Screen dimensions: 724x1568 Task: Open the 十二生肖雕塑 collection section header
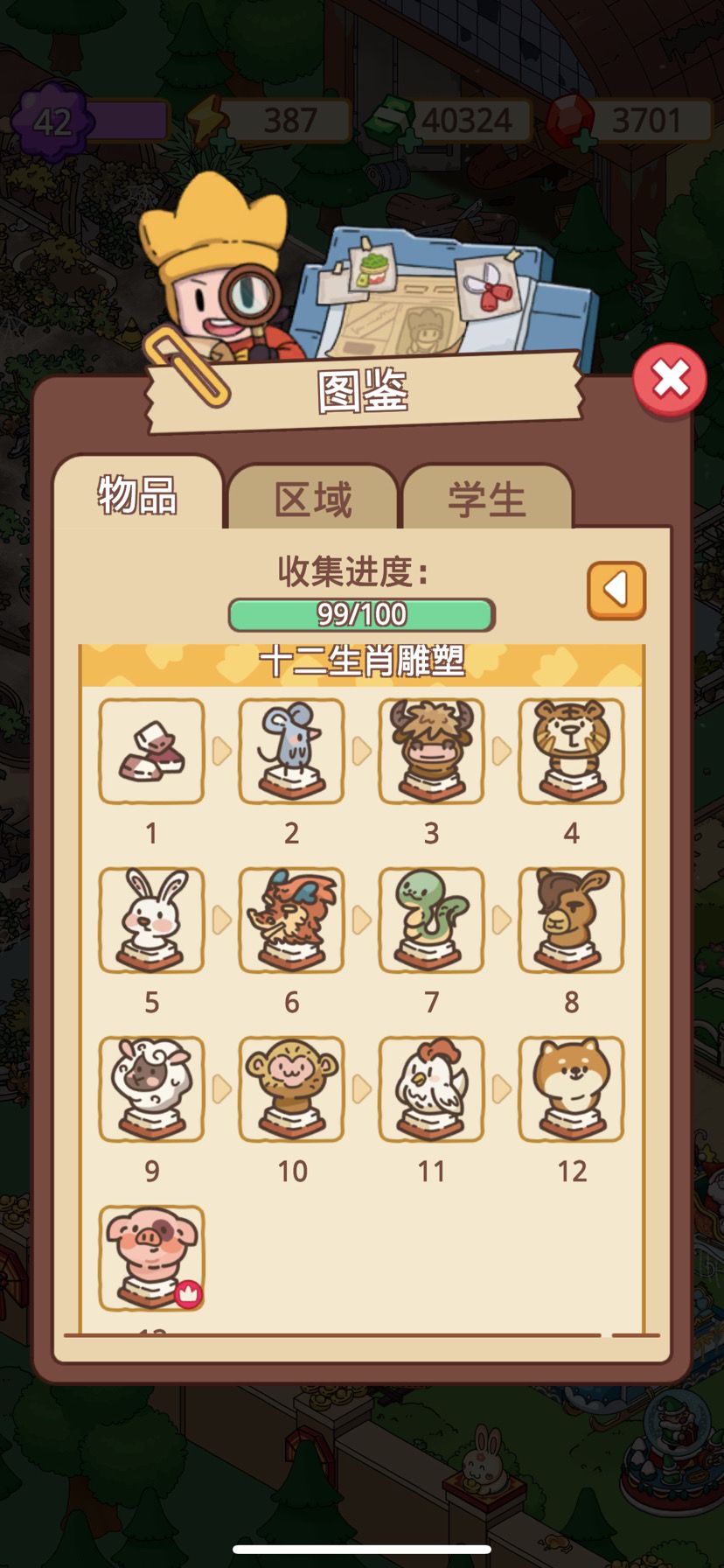point(362,662)
